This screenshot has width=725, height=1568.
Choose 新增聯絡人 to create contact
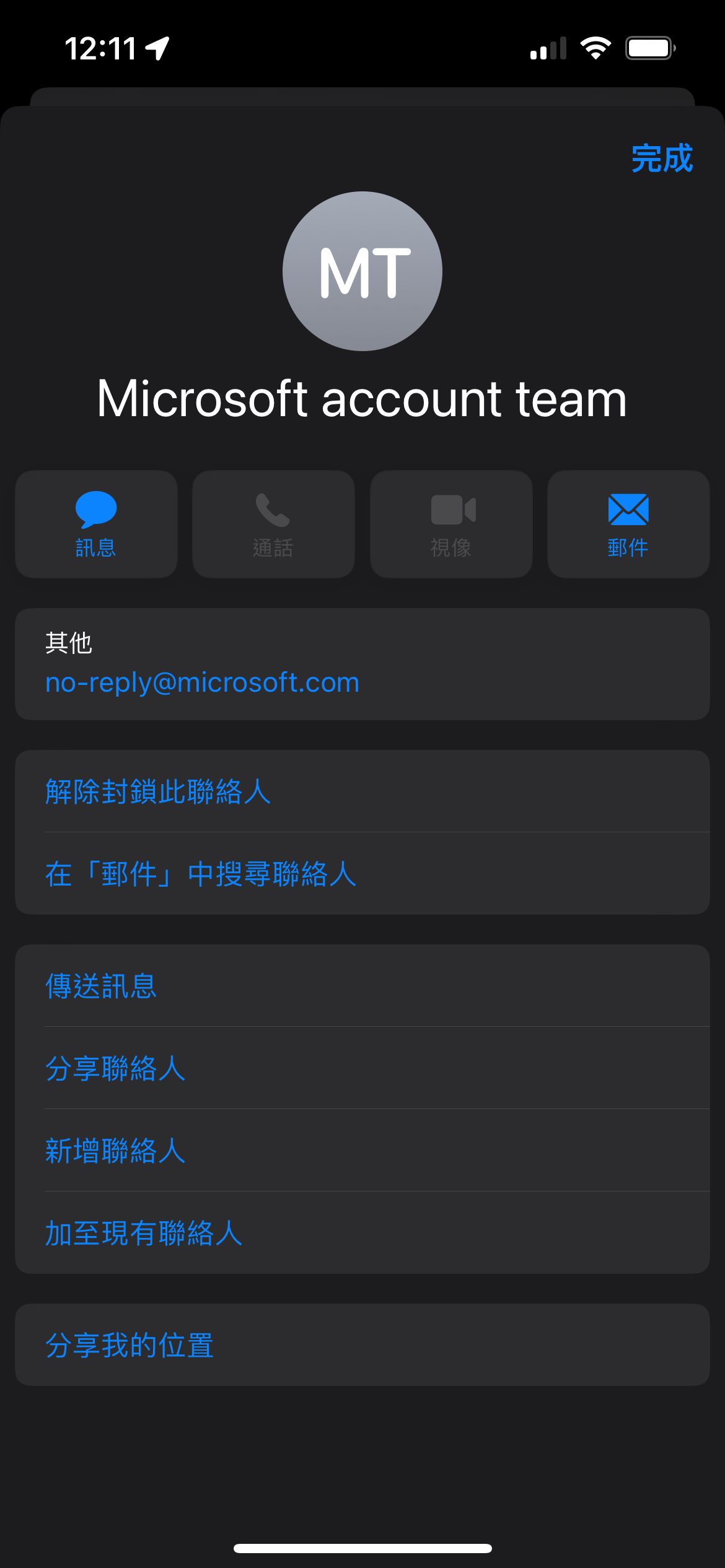coord(362,1150)
